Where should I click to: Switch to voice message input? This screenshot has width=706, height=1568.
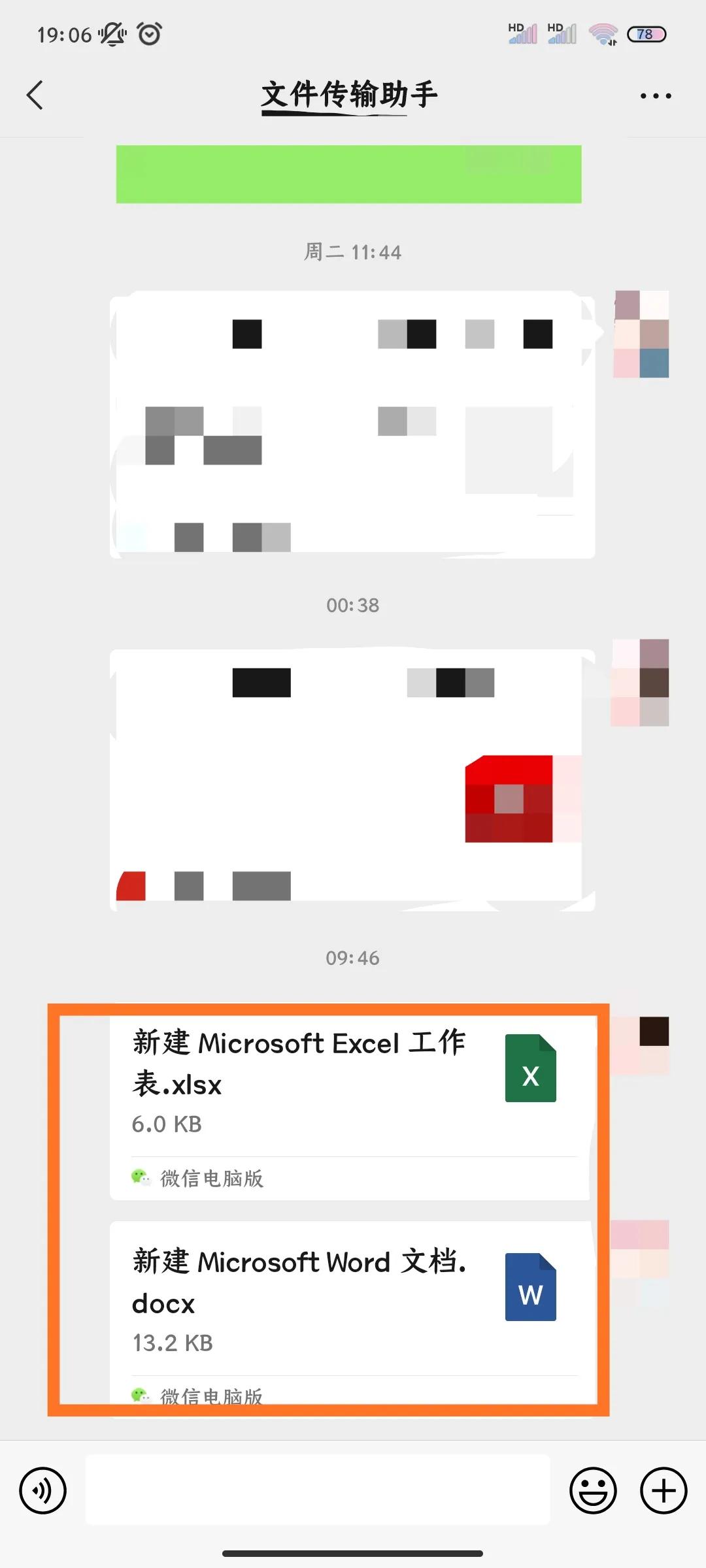(x=43, y=1490)
